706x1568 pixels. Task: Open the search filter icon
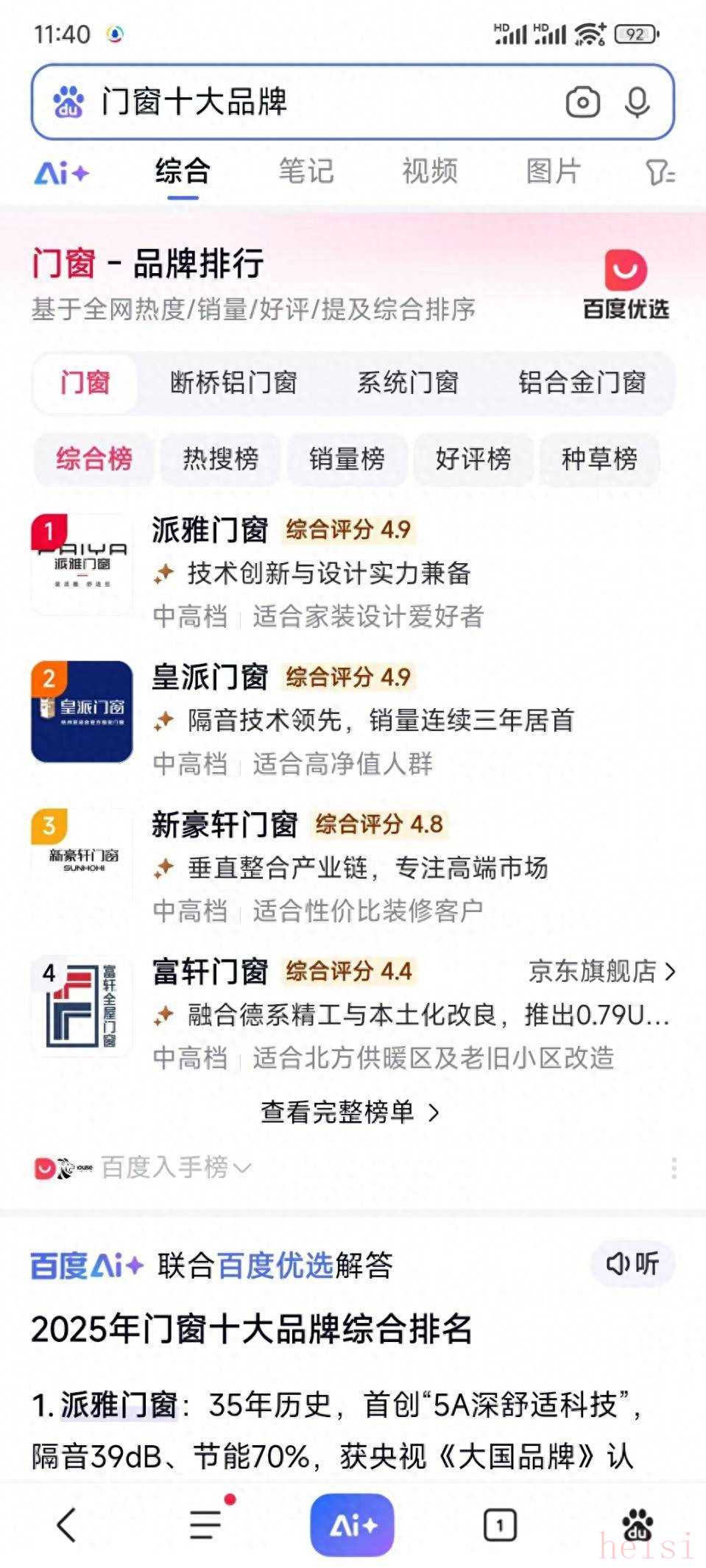(660, 173)
